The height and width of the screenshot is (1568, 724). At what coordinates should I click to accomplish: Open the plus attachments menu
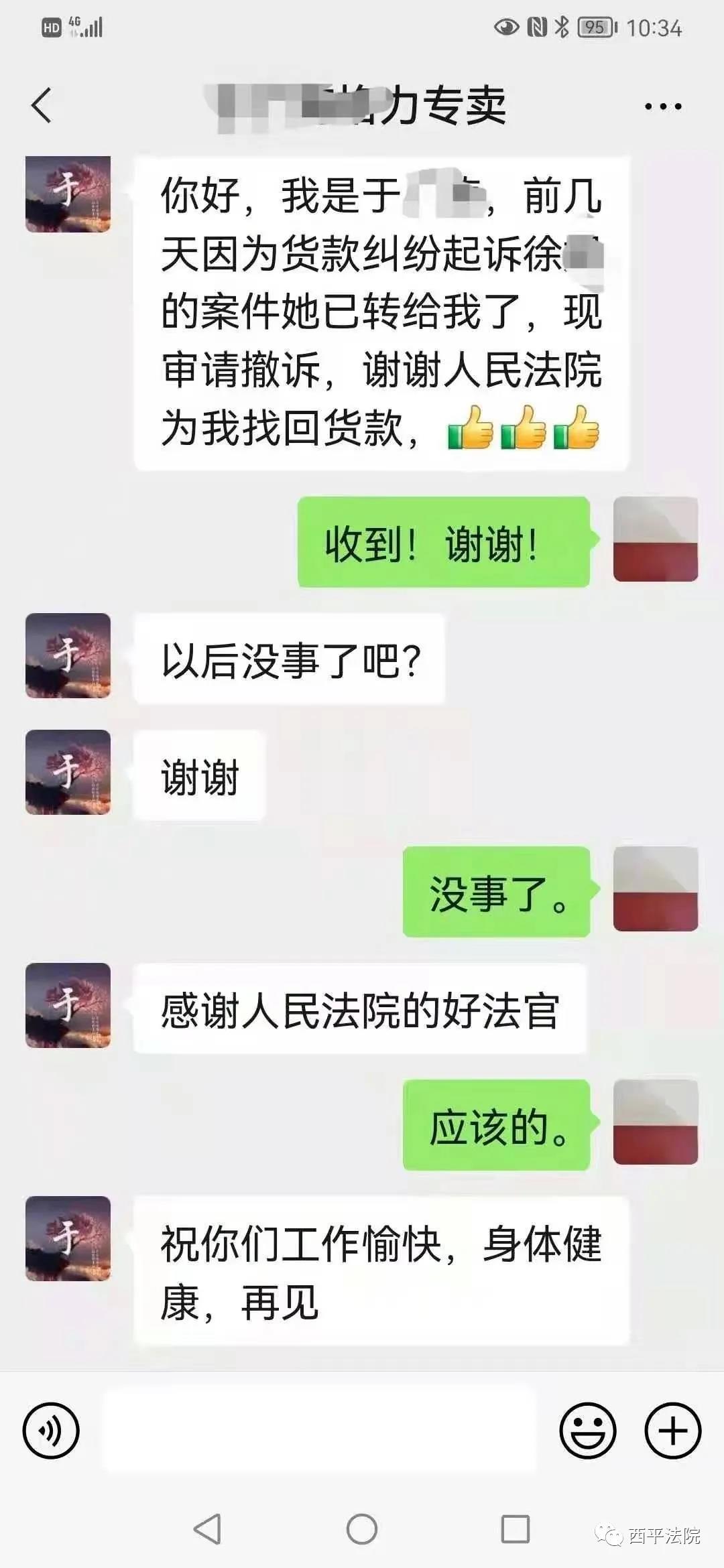[x=672, y=1430]
